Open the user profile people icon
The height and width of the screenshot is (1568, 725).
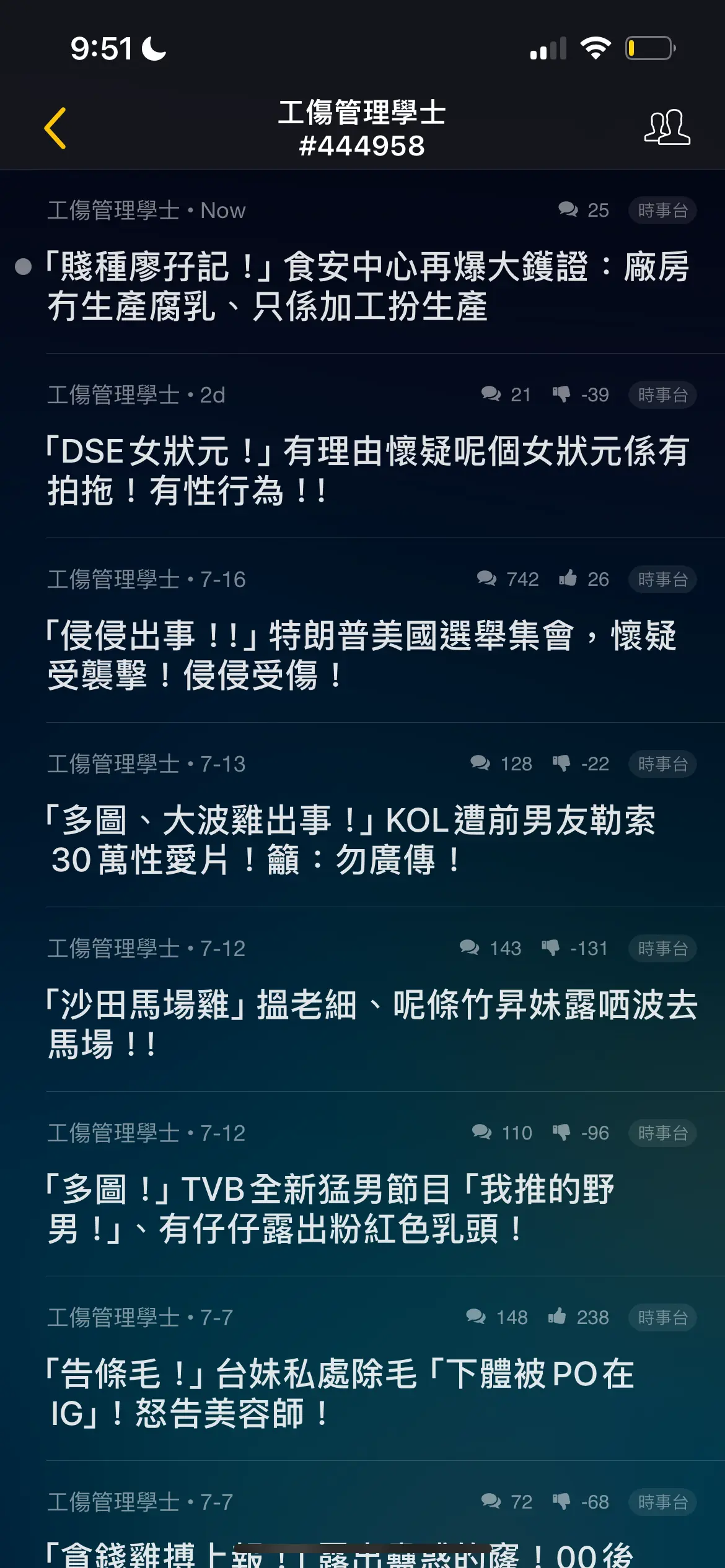667,128
